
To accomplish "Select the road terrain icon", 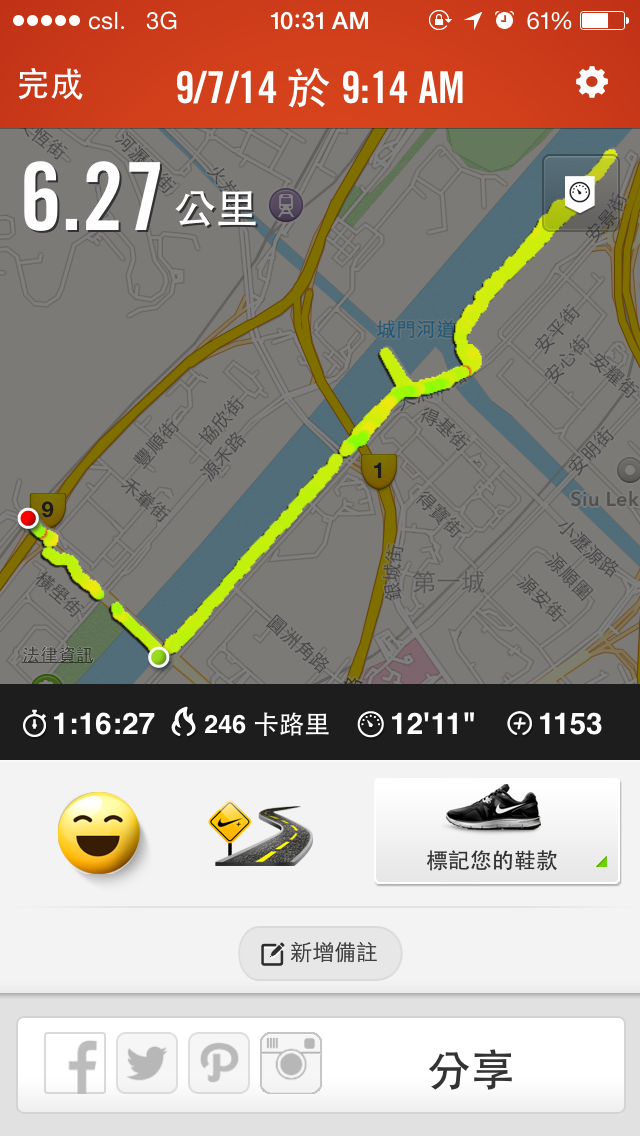I will pos(259,832).
